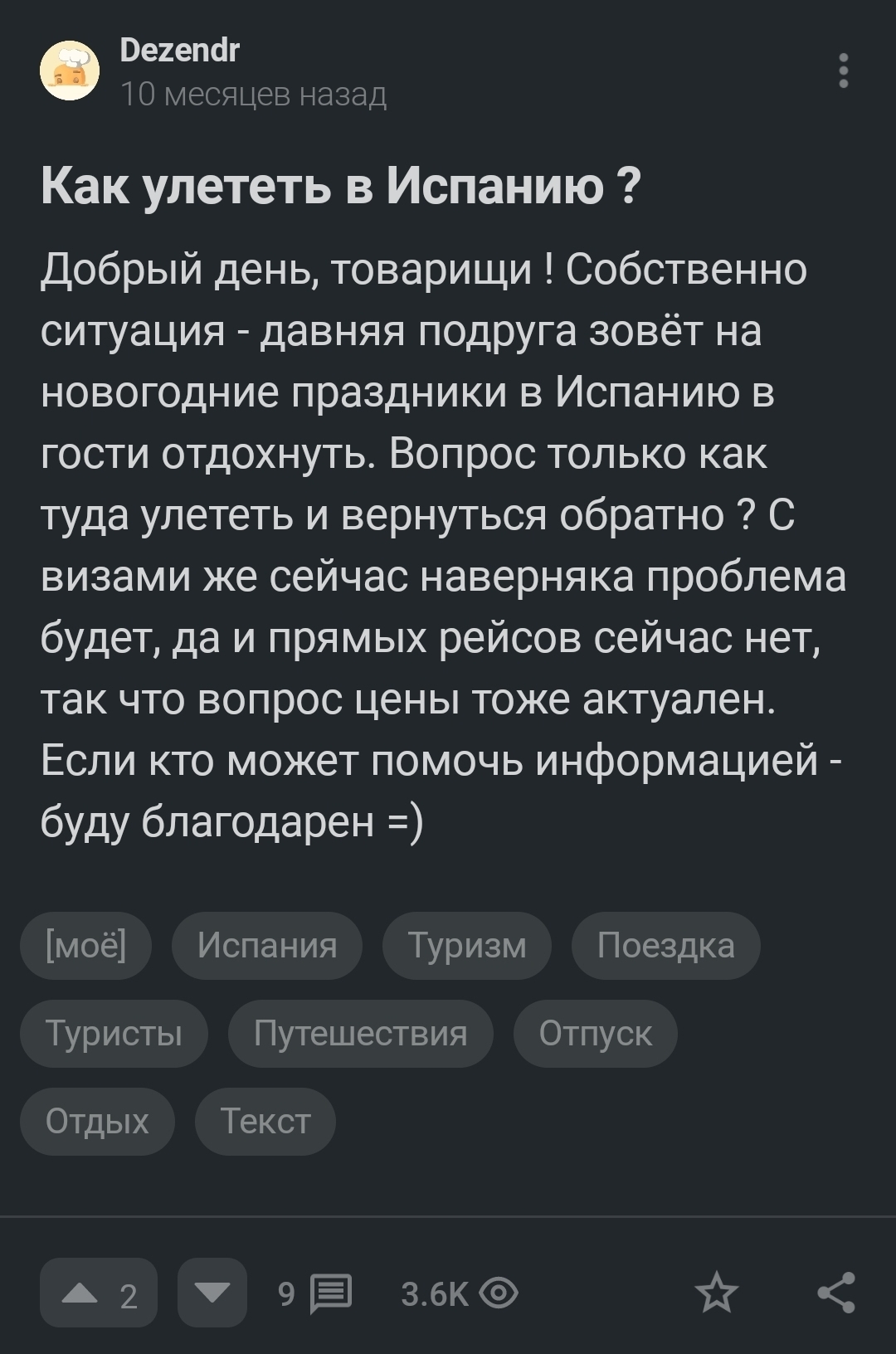896x1354 pixels.
Task: Open the Отдых tag
Action: [97, 1122]
